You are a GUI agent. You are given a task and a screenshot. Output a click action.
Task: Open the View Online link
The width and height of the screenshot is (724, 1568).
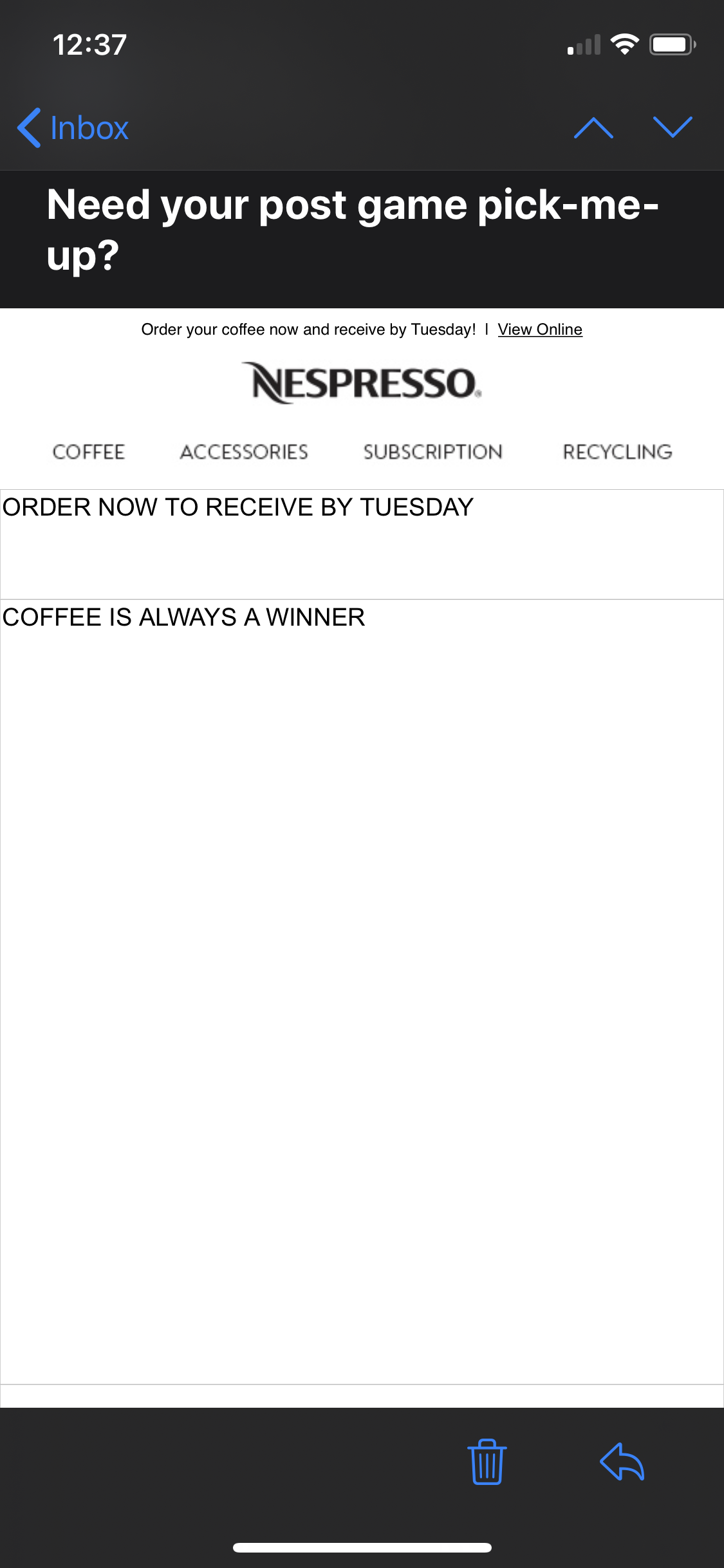(x=539, y=330)
